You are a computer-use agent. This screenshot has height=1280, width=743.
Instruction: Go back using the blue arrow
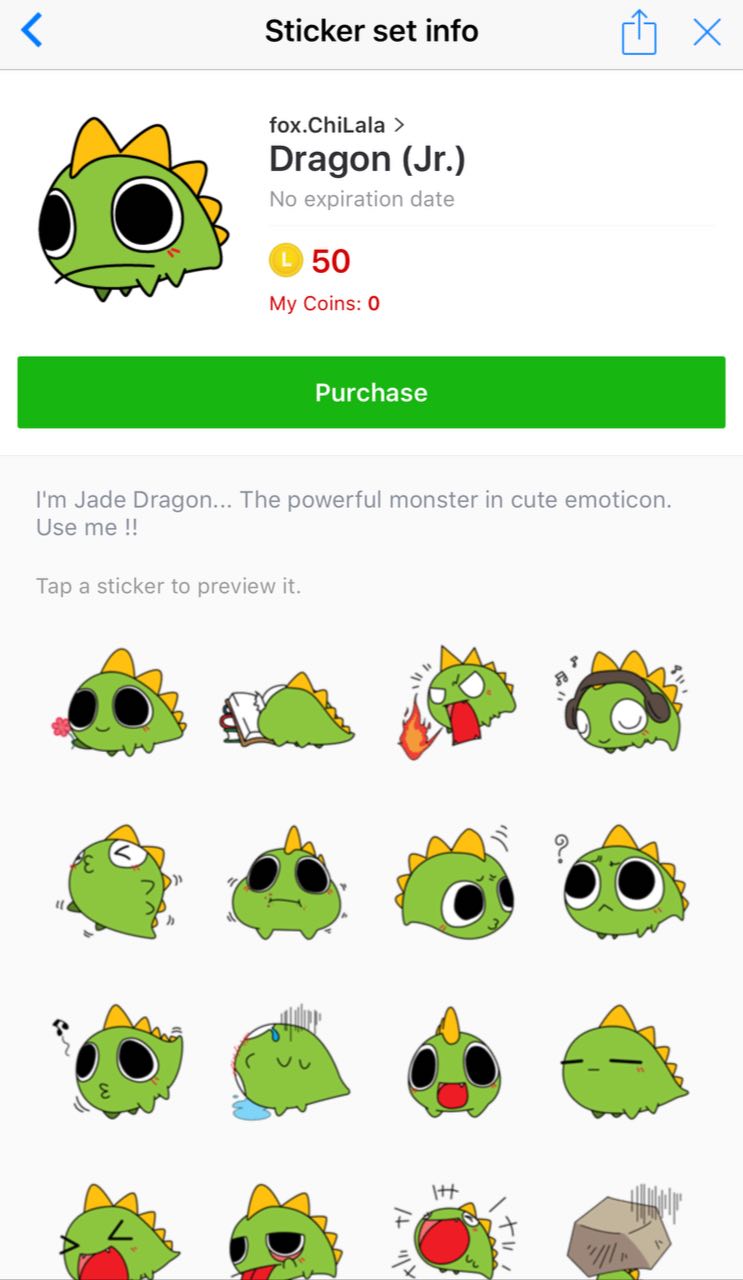coord(32,32)
